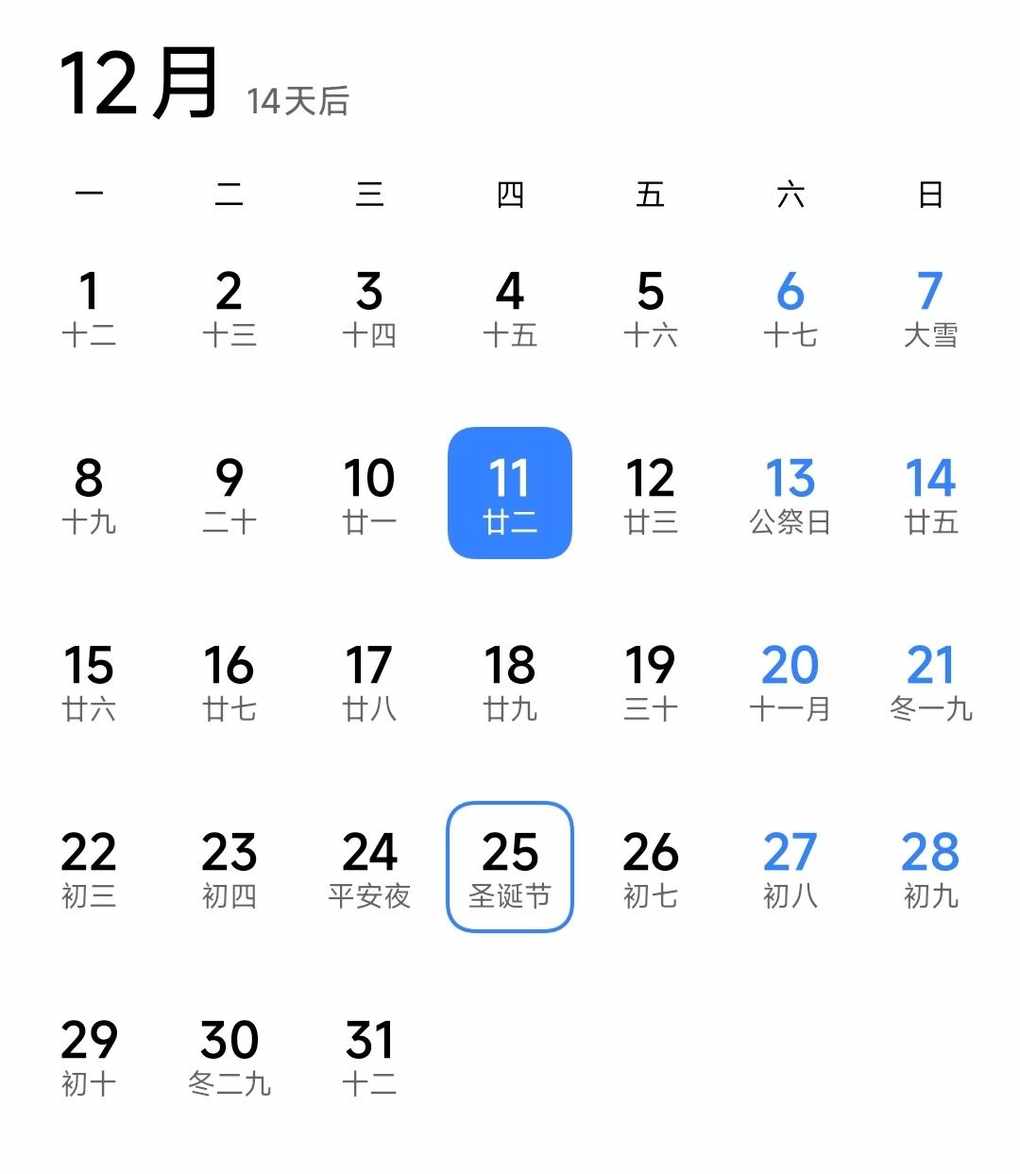Pick December 30 marked 冬二九

pos(229,1055)
